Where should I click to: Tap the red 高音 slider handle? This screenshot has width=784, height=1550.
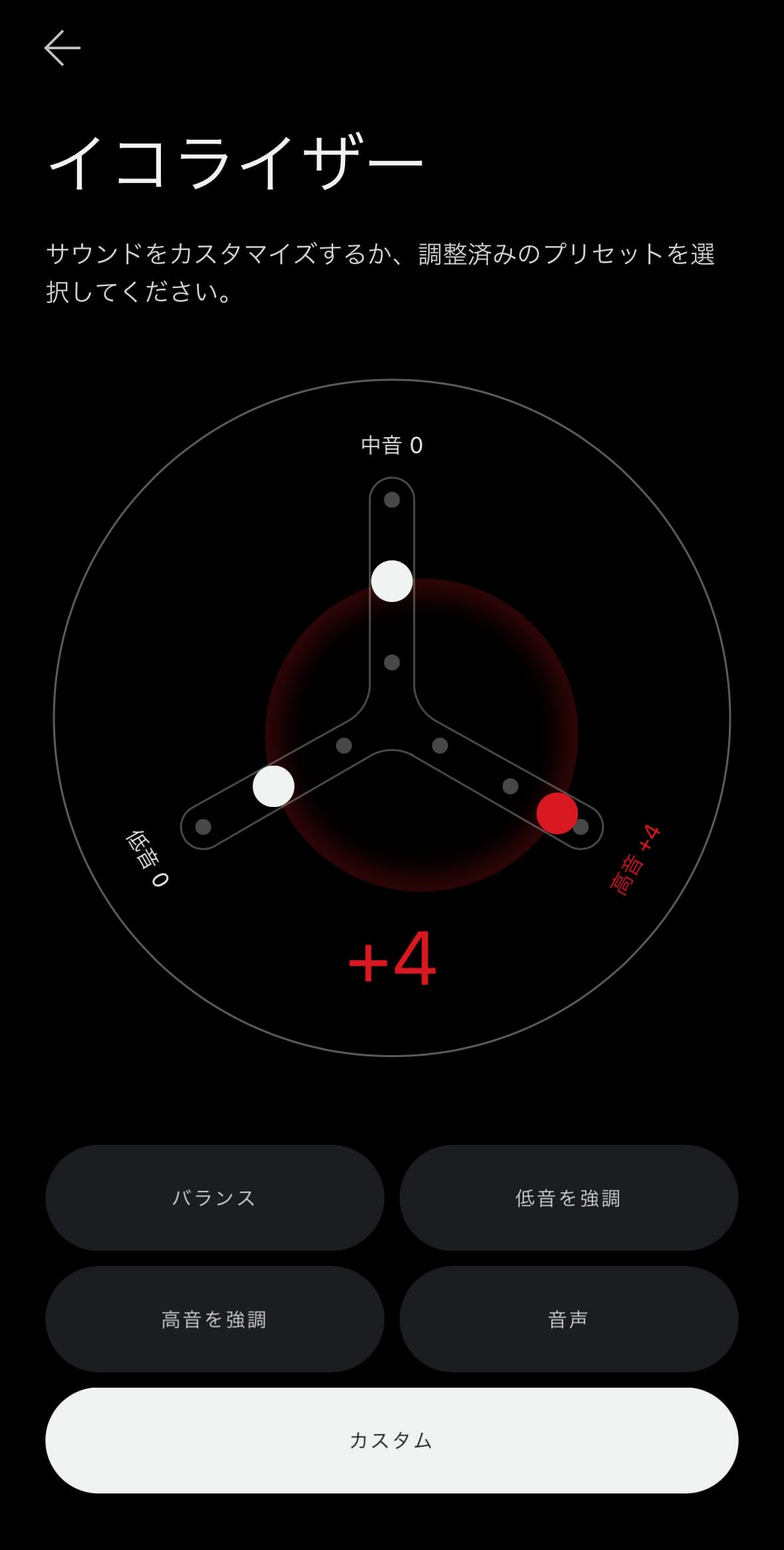pyautogui.click(x=557, y=813)
